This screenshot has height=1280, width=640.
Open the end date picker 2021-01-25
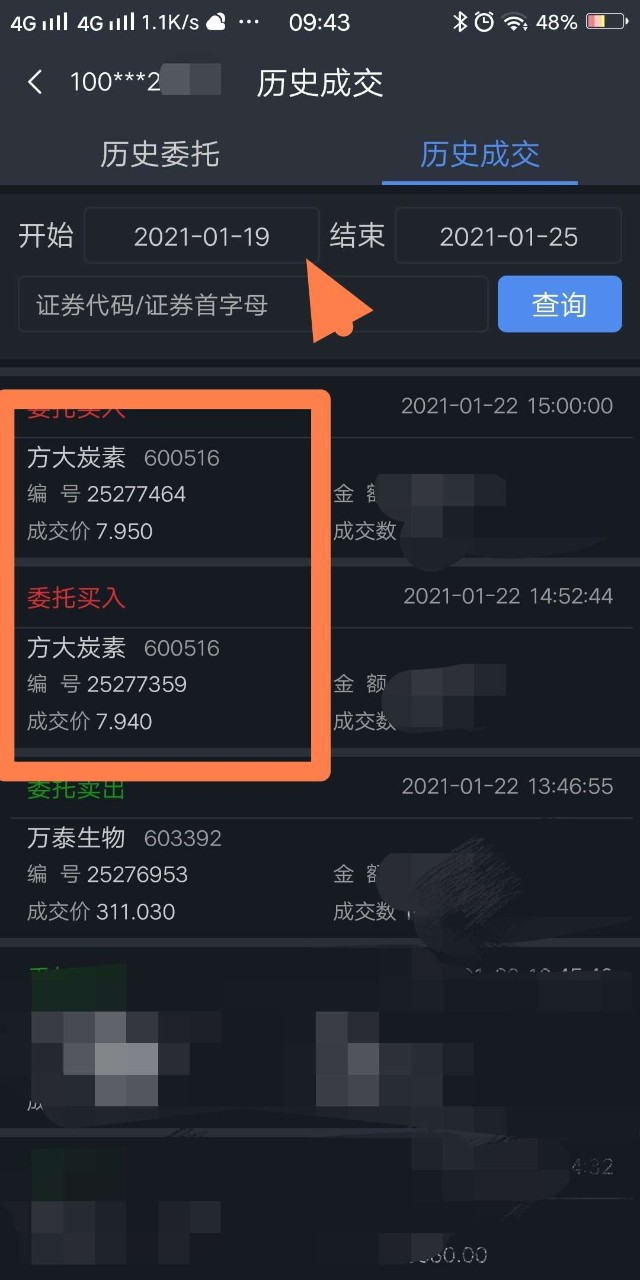pos(508,236)
